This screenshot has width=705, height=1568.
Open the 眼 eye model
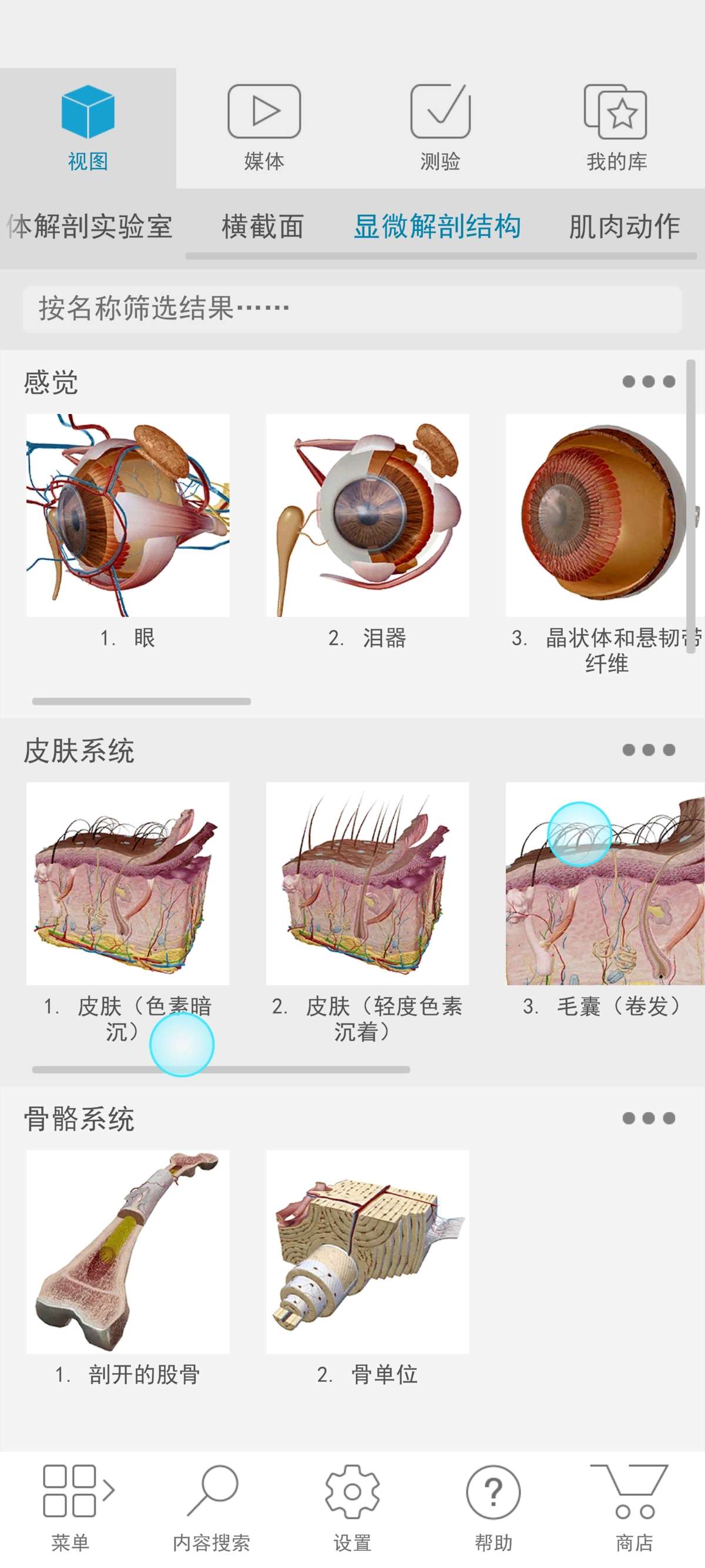[128, 516]
